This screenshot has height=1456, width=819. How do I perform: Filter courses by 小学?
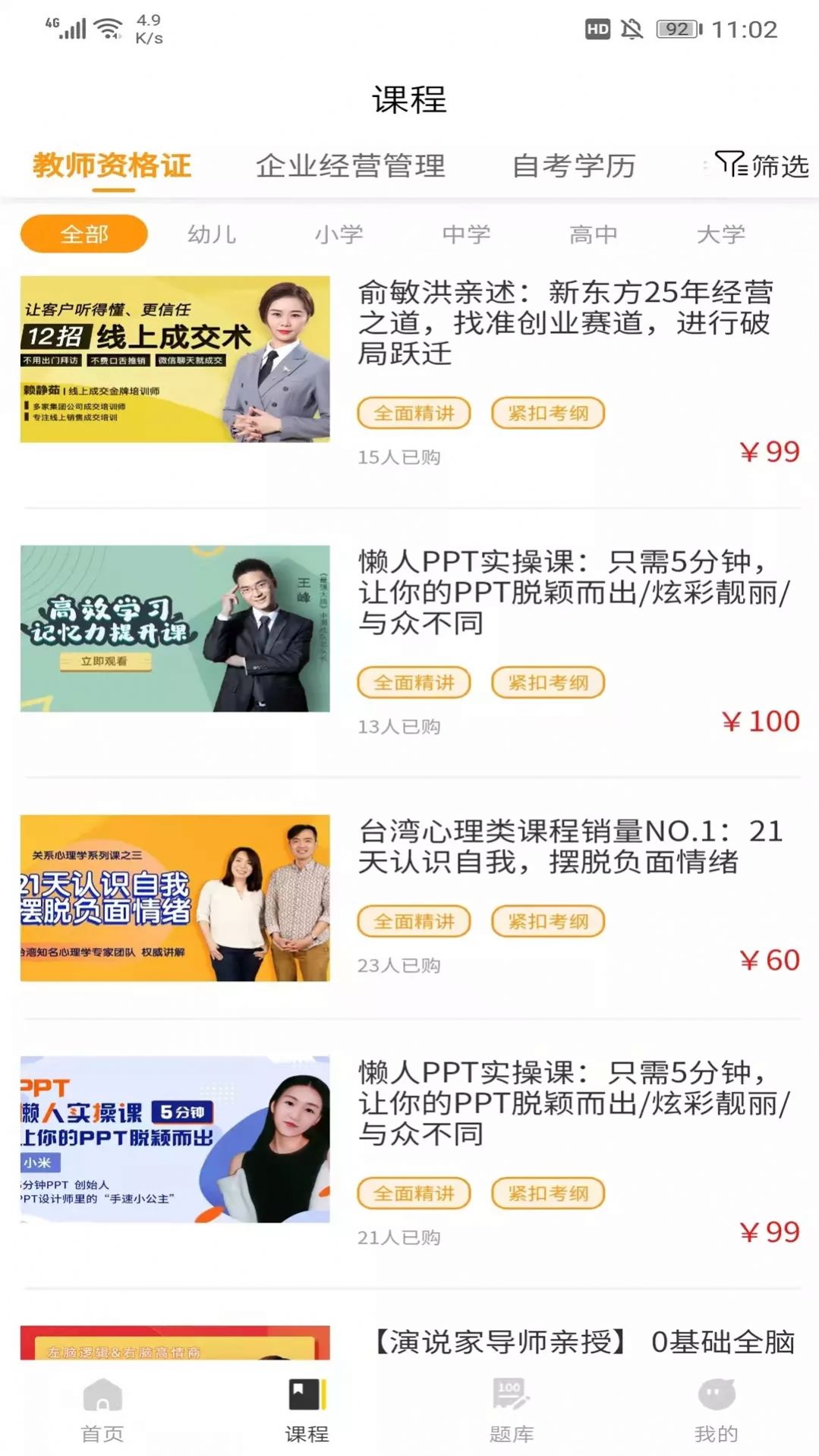point(339,234)
